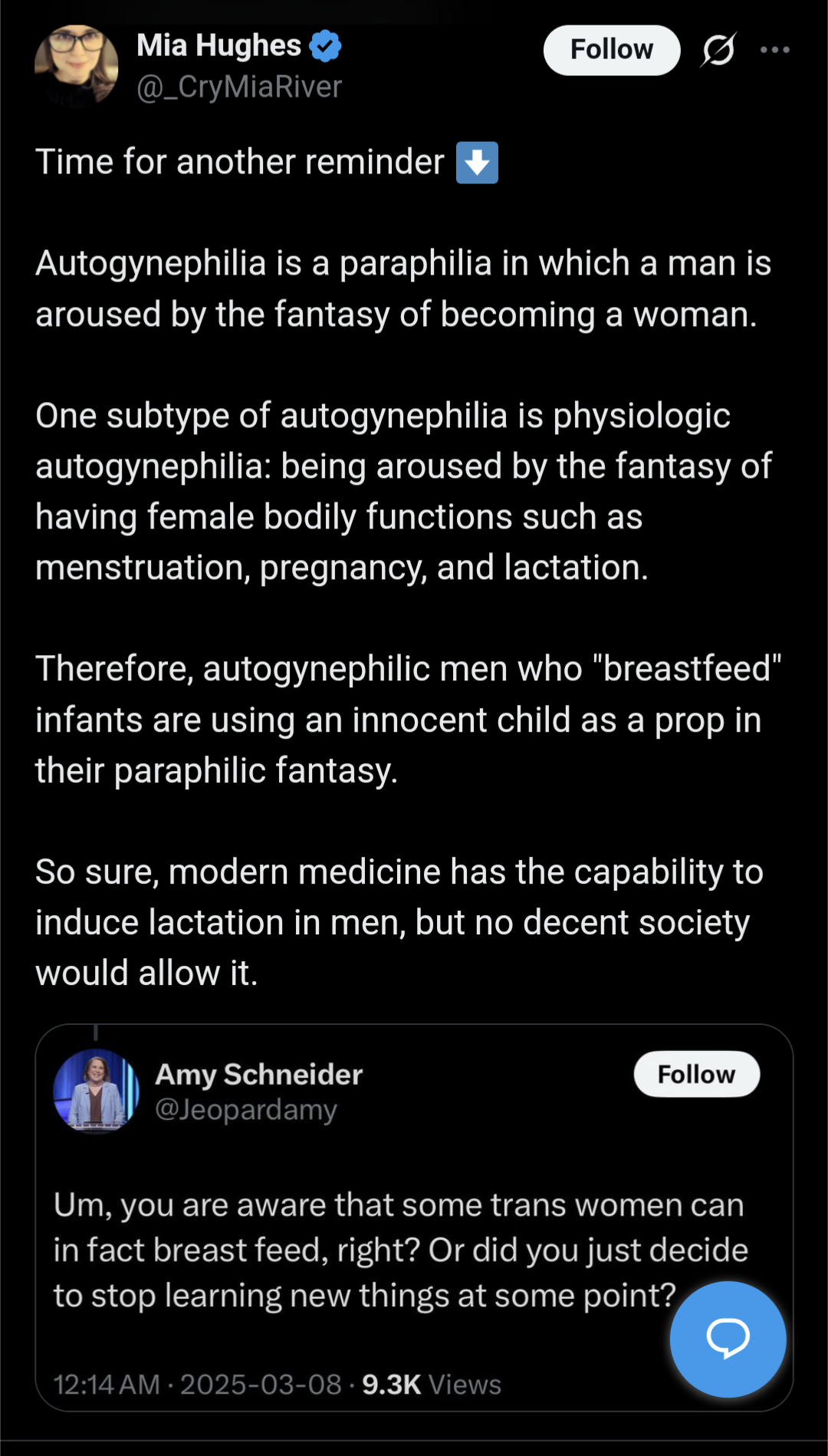
Task: Open the Grok icon beside Follow
Action: click(718, 50)
